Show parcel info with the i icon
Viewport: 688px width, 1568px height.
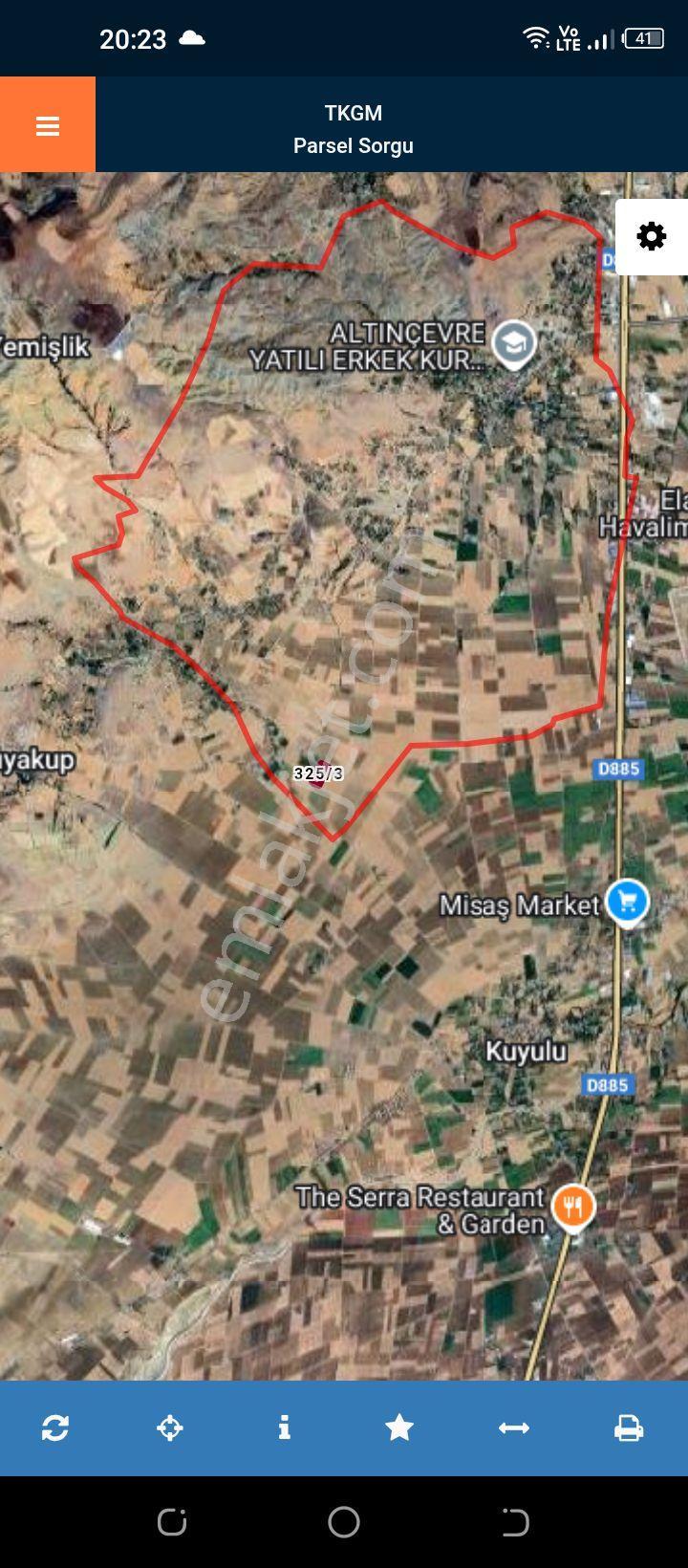coord(284,1428)
